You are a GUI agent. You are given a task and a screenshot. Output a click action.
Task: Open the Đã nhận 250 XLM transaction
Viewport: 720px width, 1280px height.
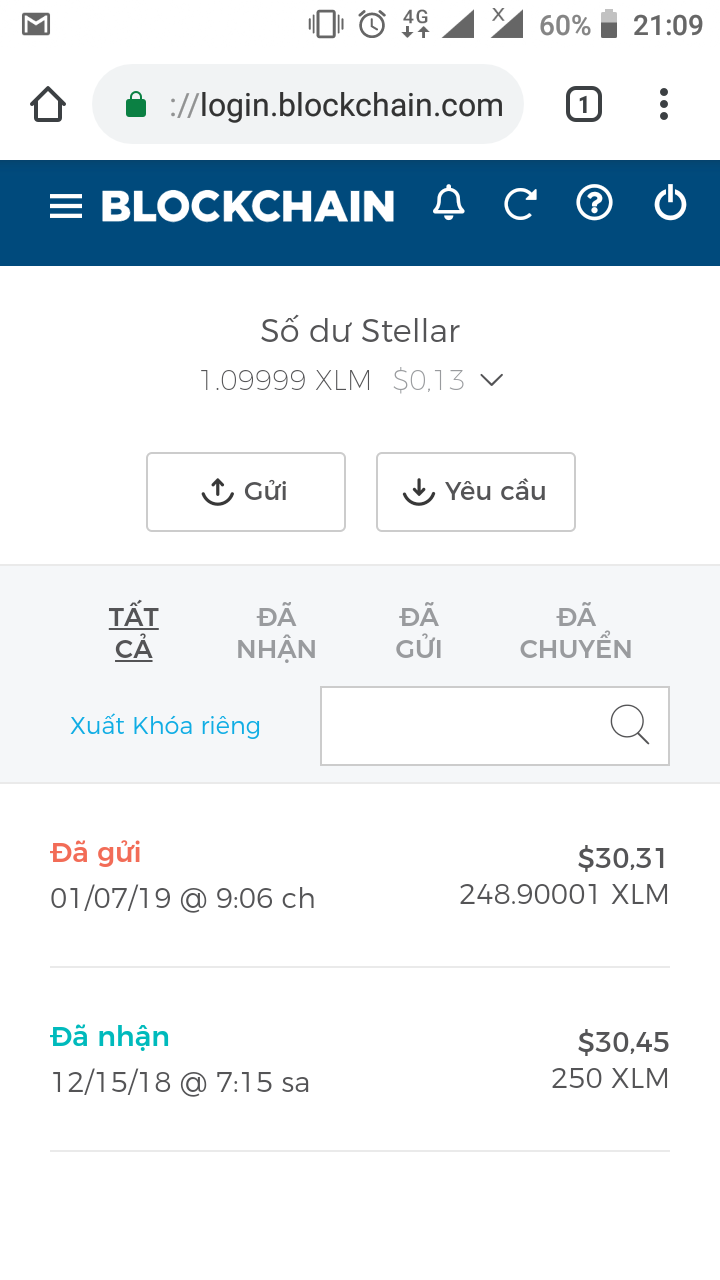(360, 1060)
